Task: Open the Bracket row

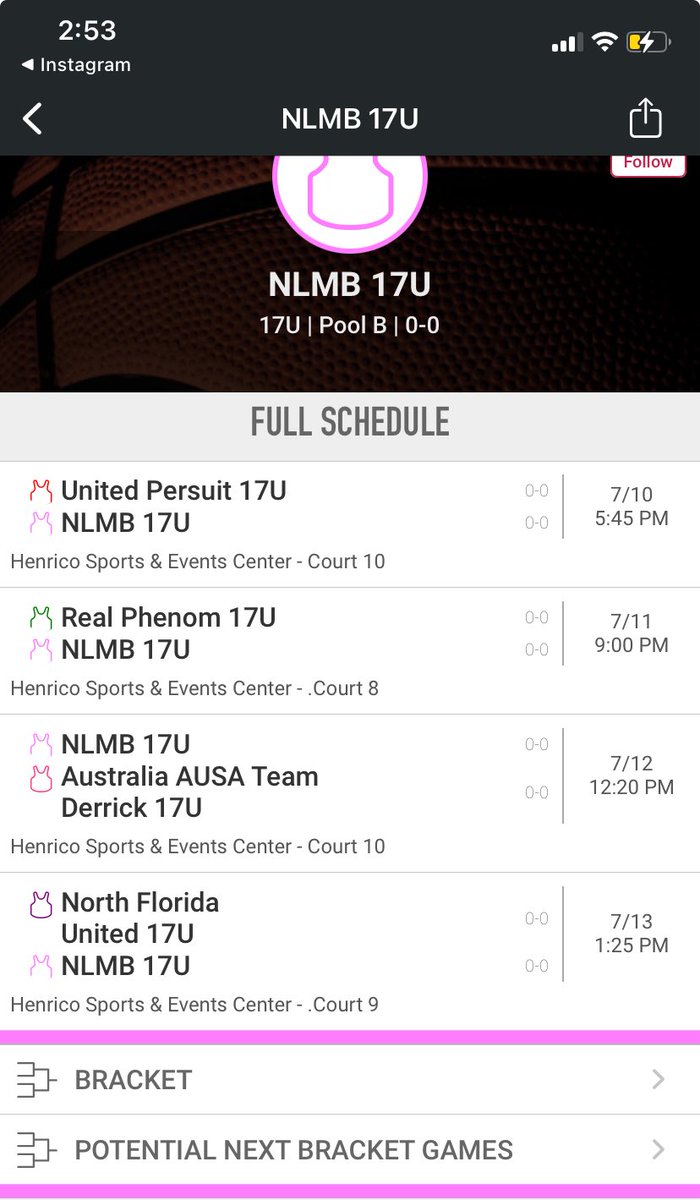Action: [x=350, y=1079]
